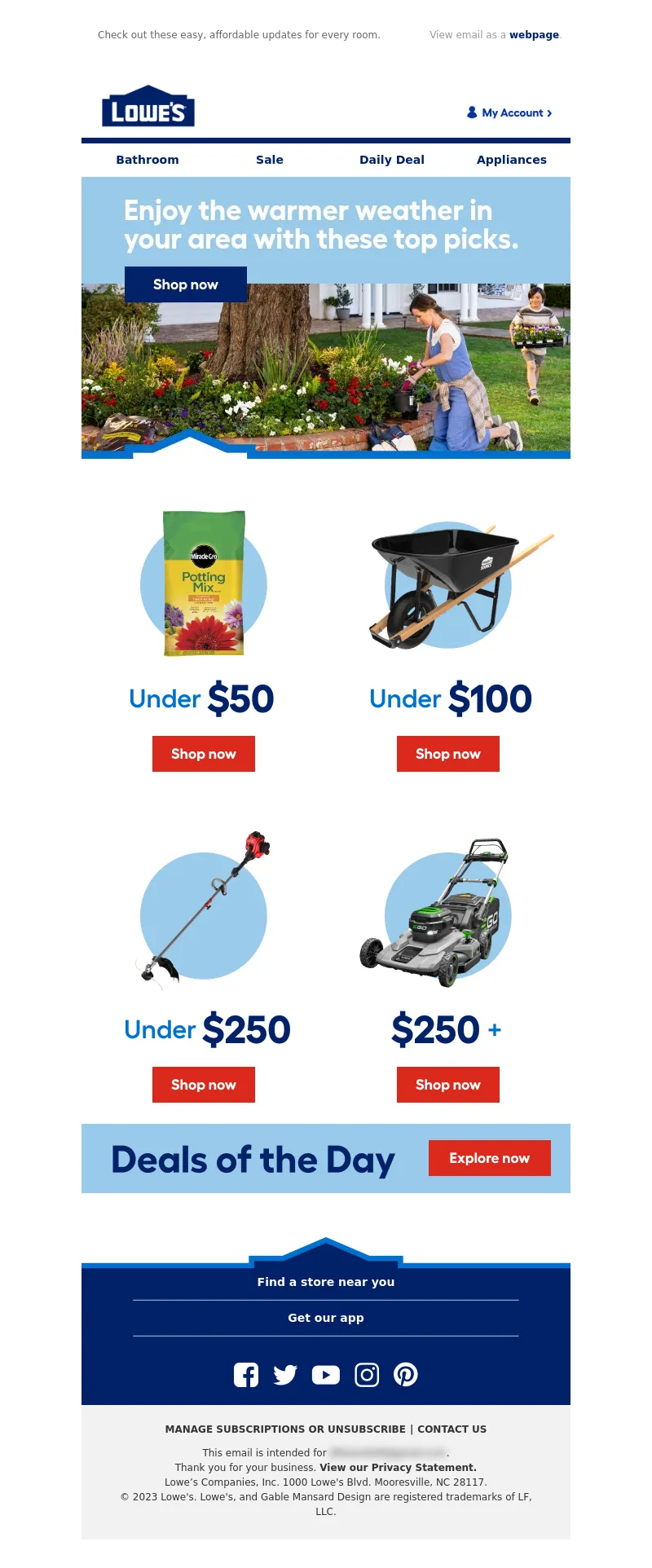Visit Lowe's Instagram page
652x1568 pixels.
coord(367,1375)
